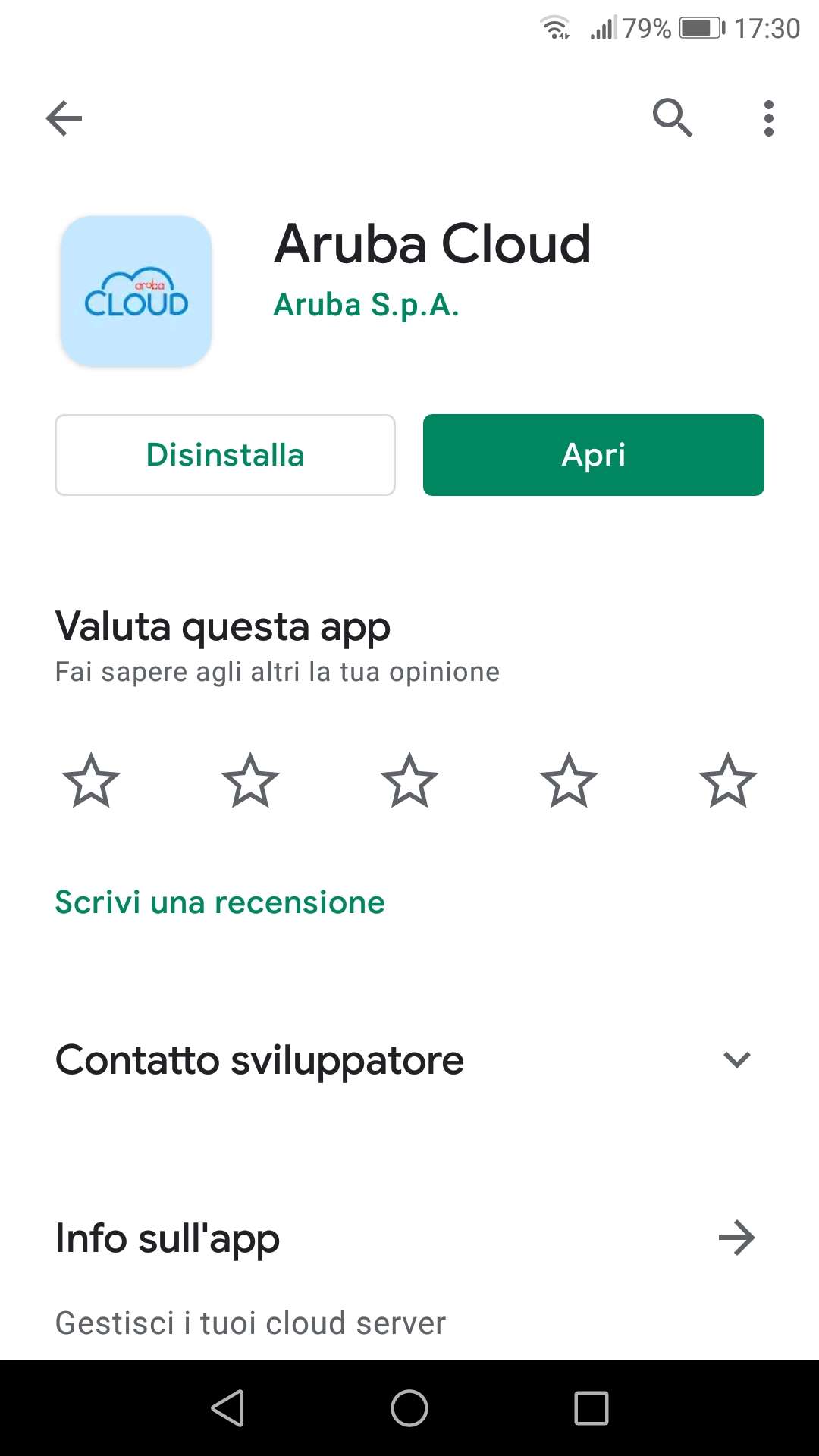Image resolution: width=819 pixels, height=1456 pixels.
Task: Tap the Disinstalla button
Action: click(225, 455)
